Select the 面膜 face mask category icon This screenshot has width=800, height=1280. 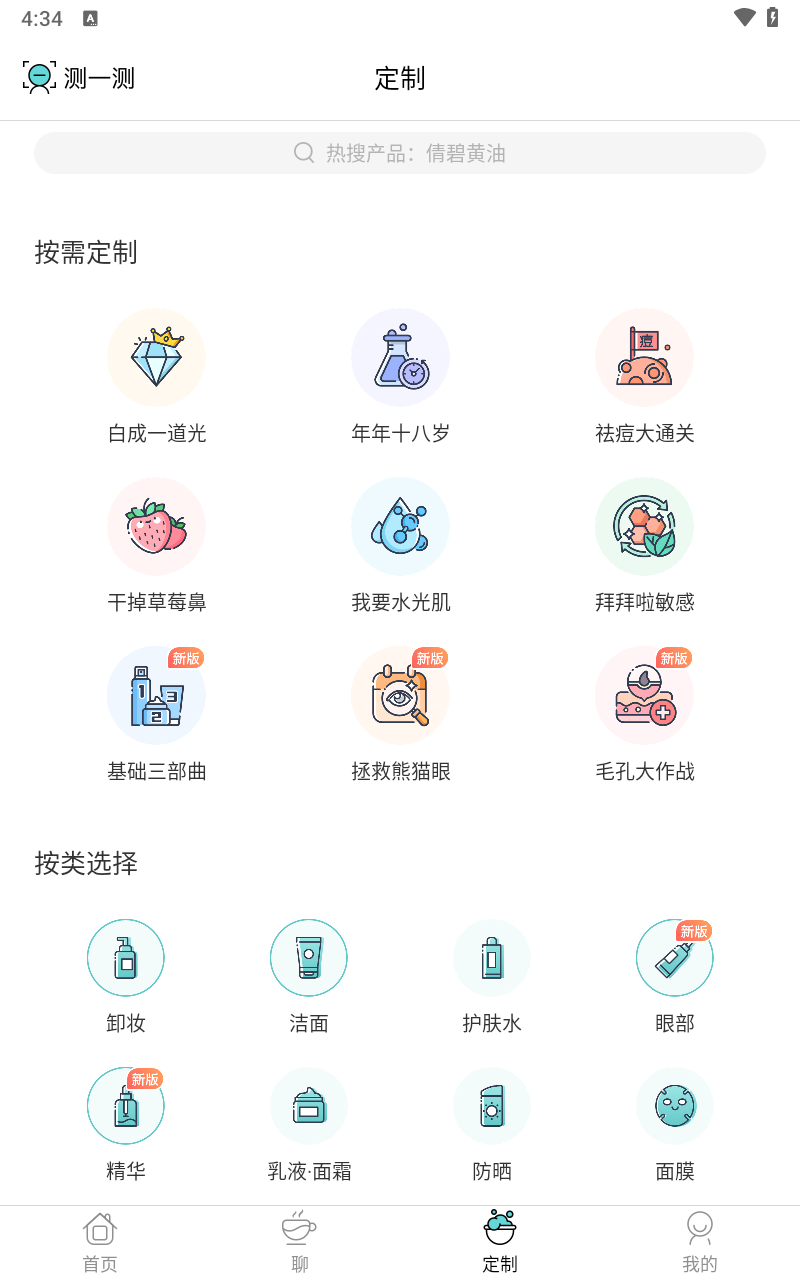[x=674, y=1105]
